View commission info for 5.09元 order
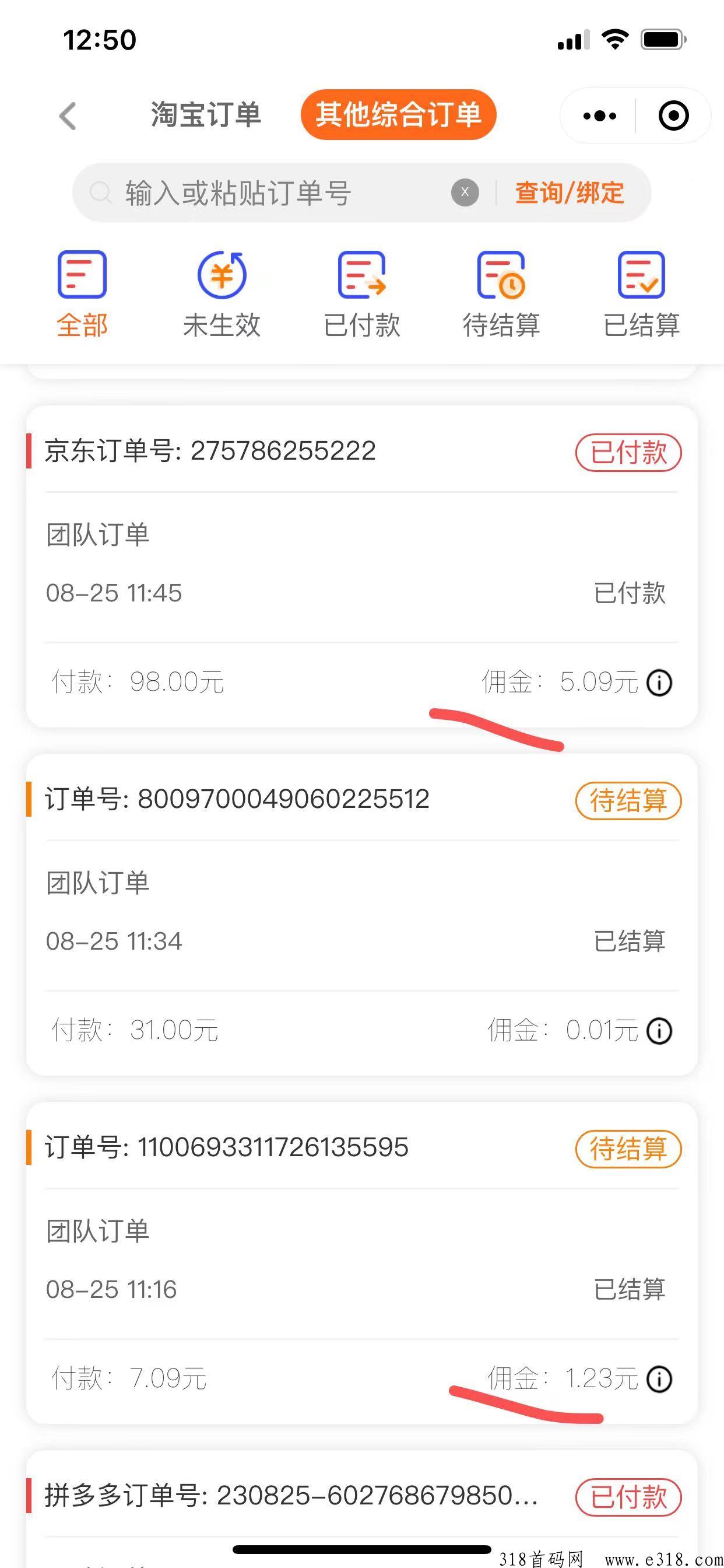 coord(659,682)
